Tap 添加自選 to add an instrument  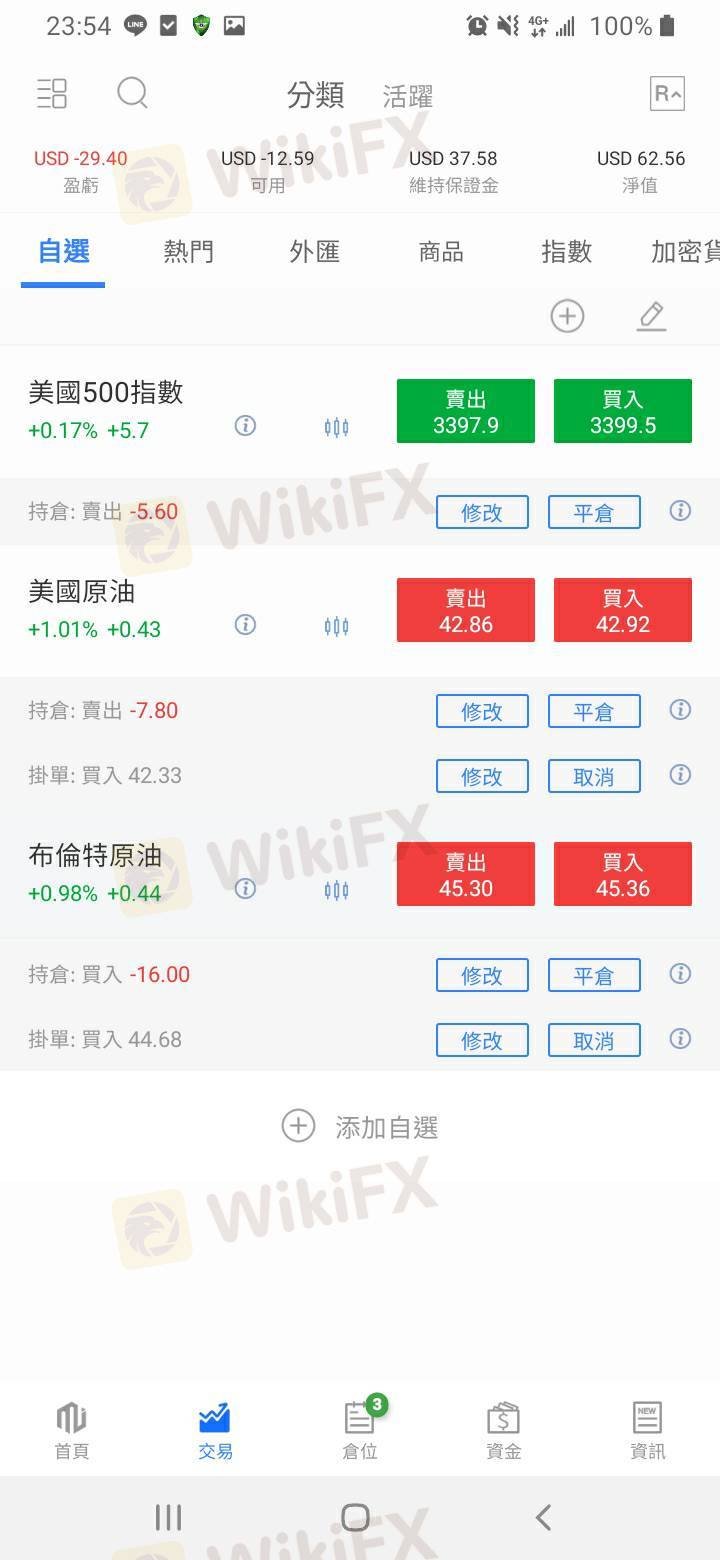point(360,1127)
